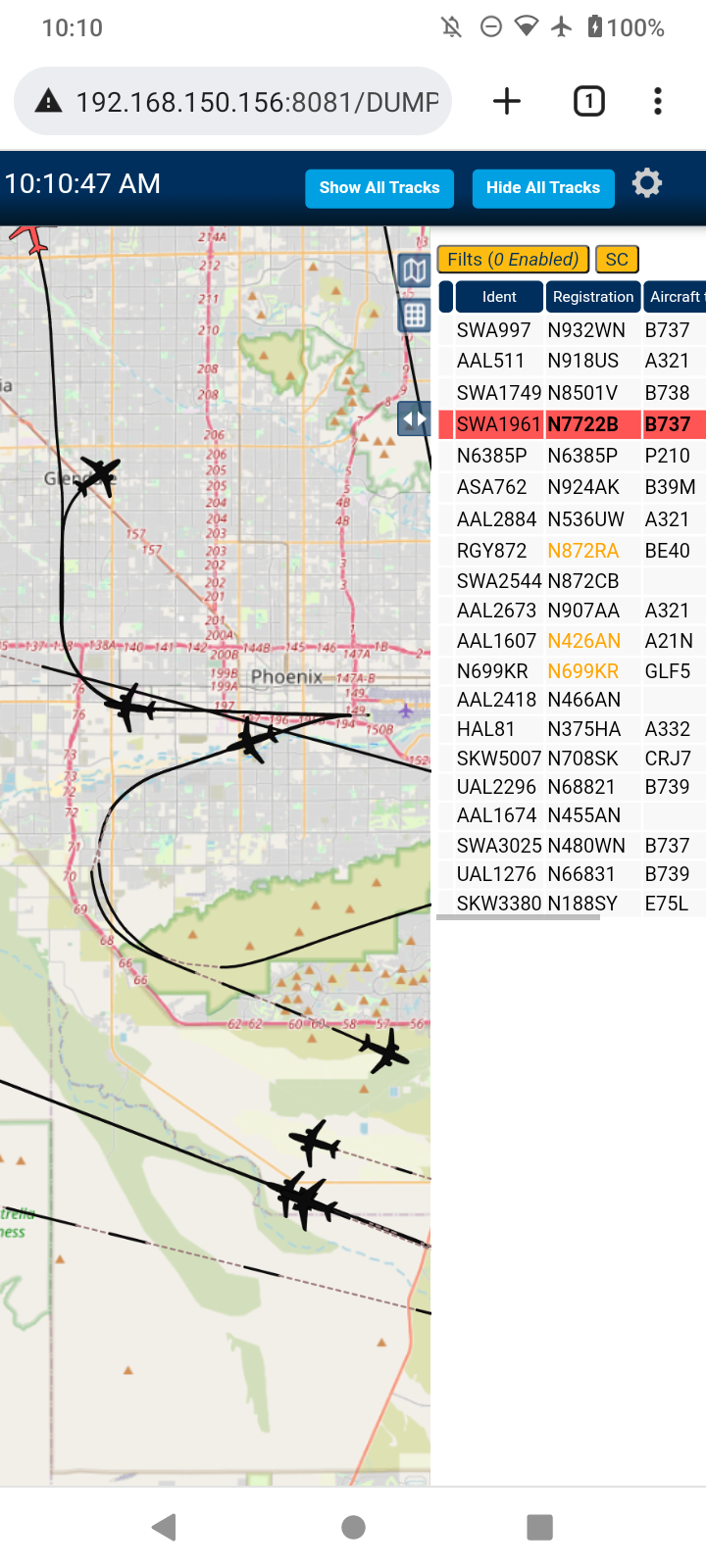
Task: Tap Show All Tracks button
Action: tap(379, 188)
